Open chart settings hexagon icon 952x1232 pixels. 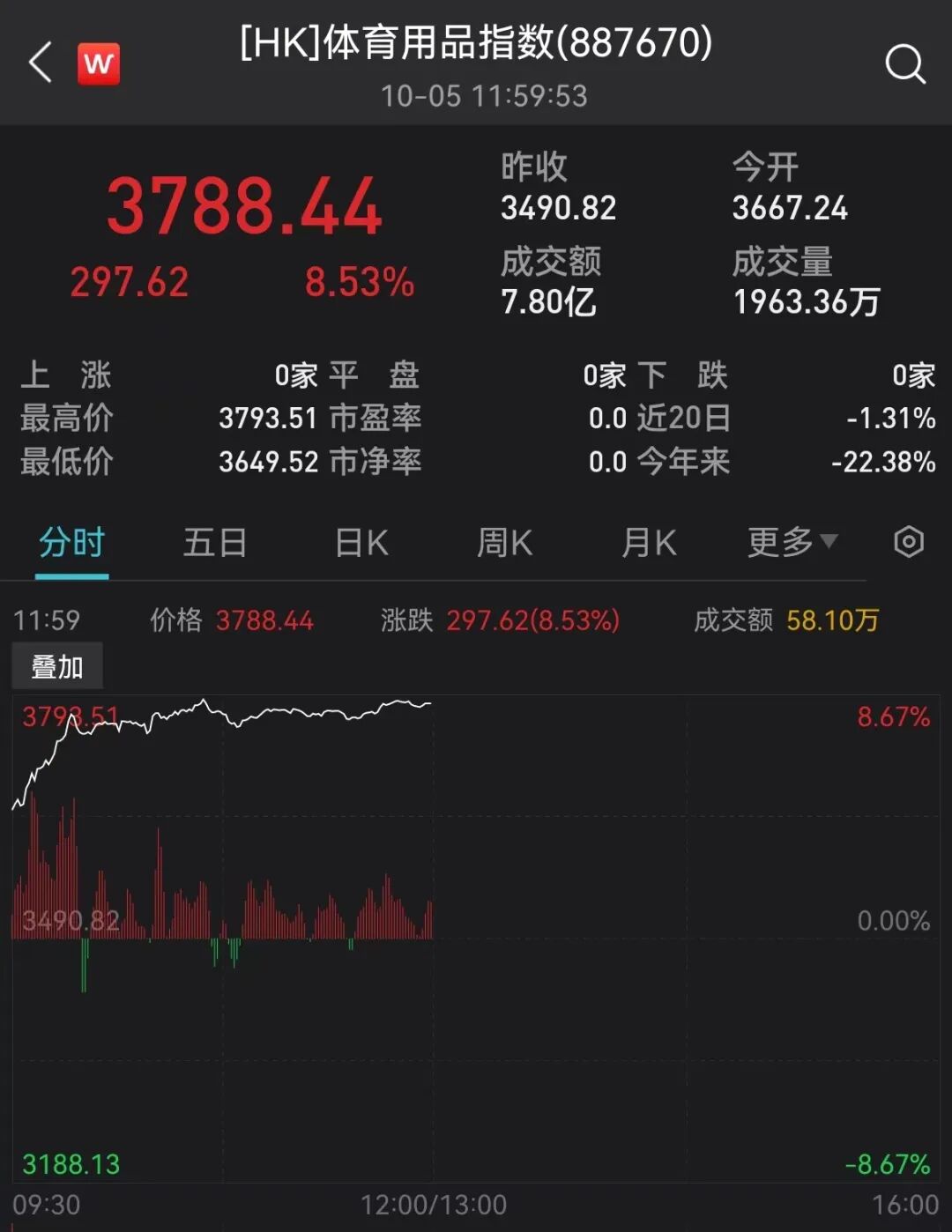909,542
